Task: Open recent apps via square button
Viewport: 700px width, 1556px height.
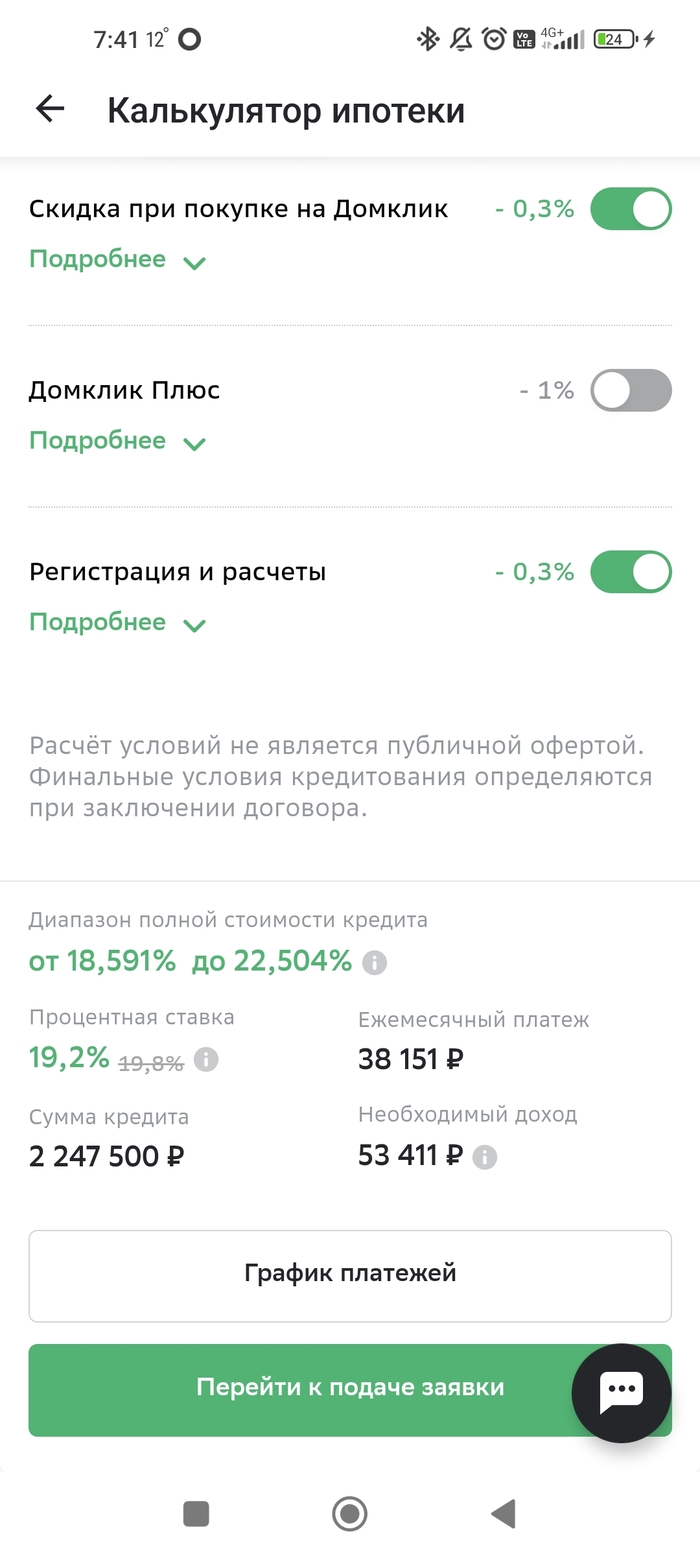Action: [x=196, y=1513]
